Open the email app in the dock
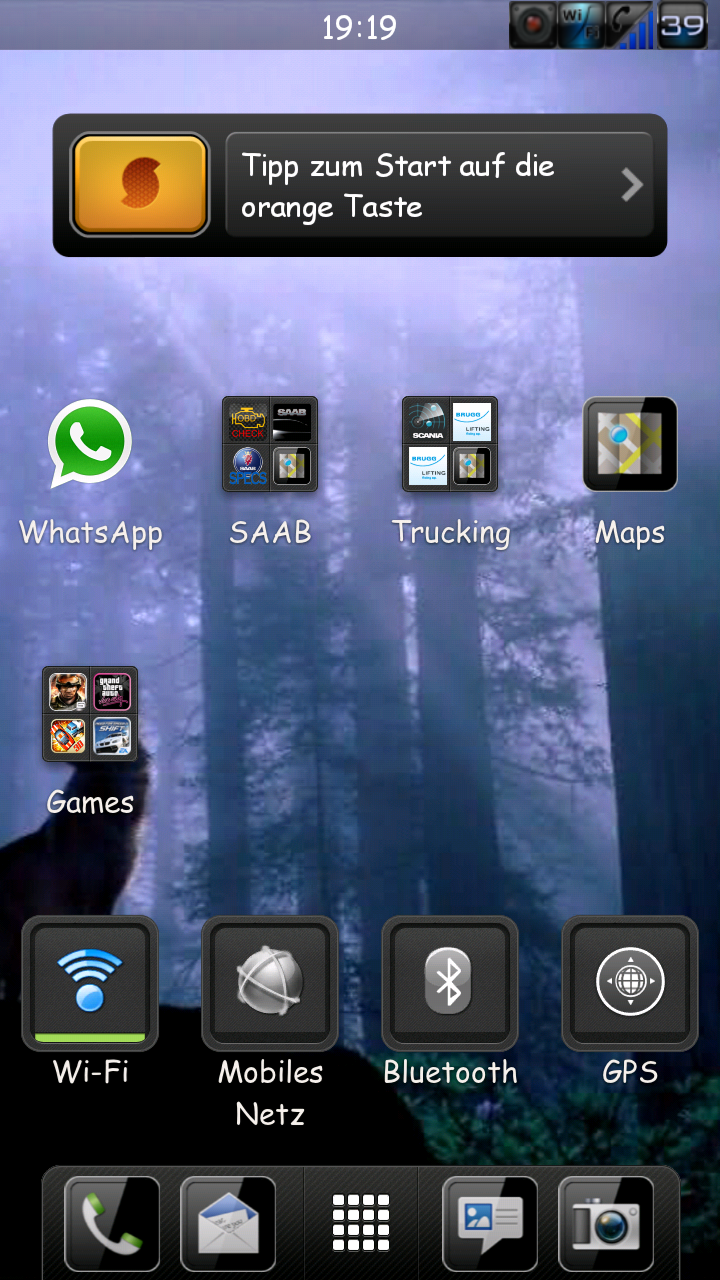This screenshot has width=720, height=1280. click(228, 1224)
